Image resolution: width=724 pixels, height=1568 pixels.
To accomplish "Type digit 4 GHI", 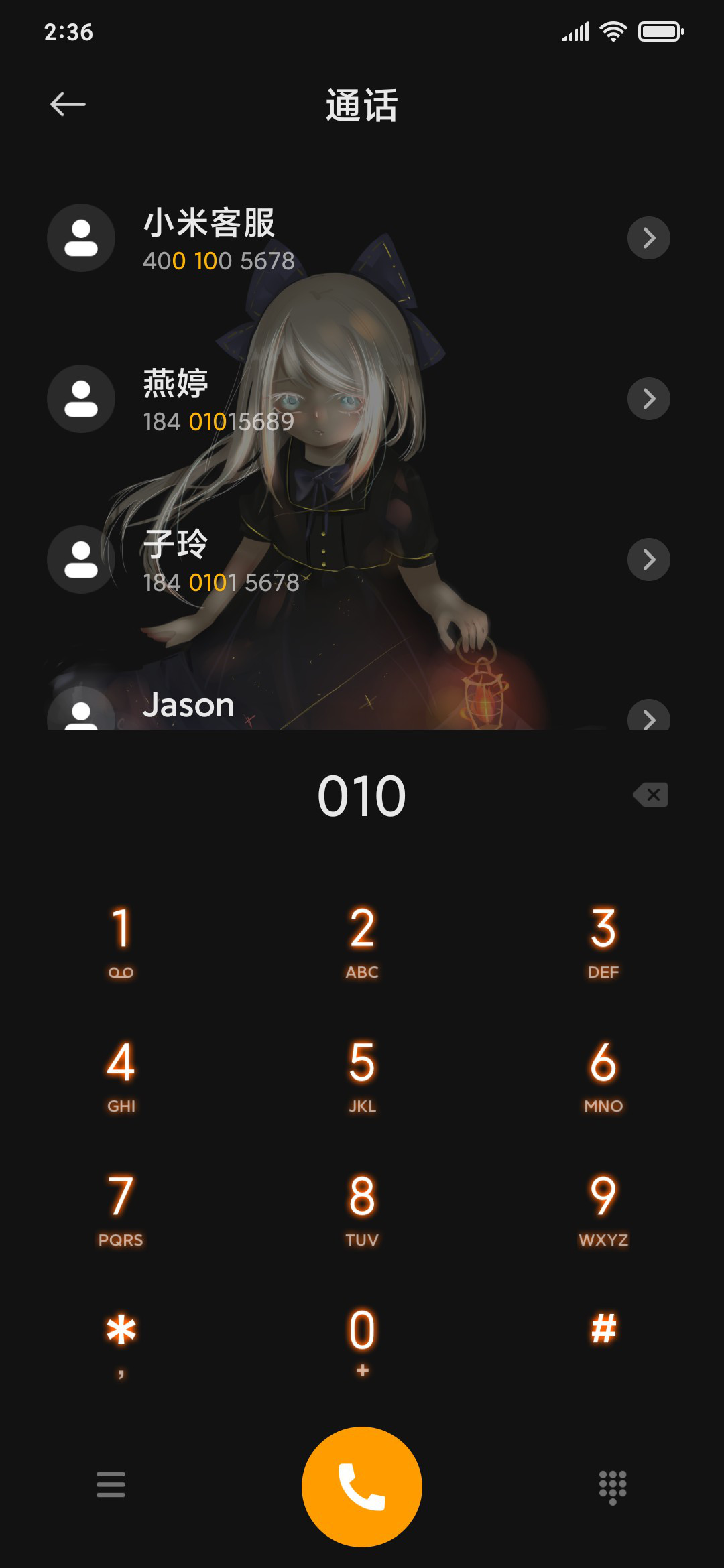I will tap(121, 1075).
